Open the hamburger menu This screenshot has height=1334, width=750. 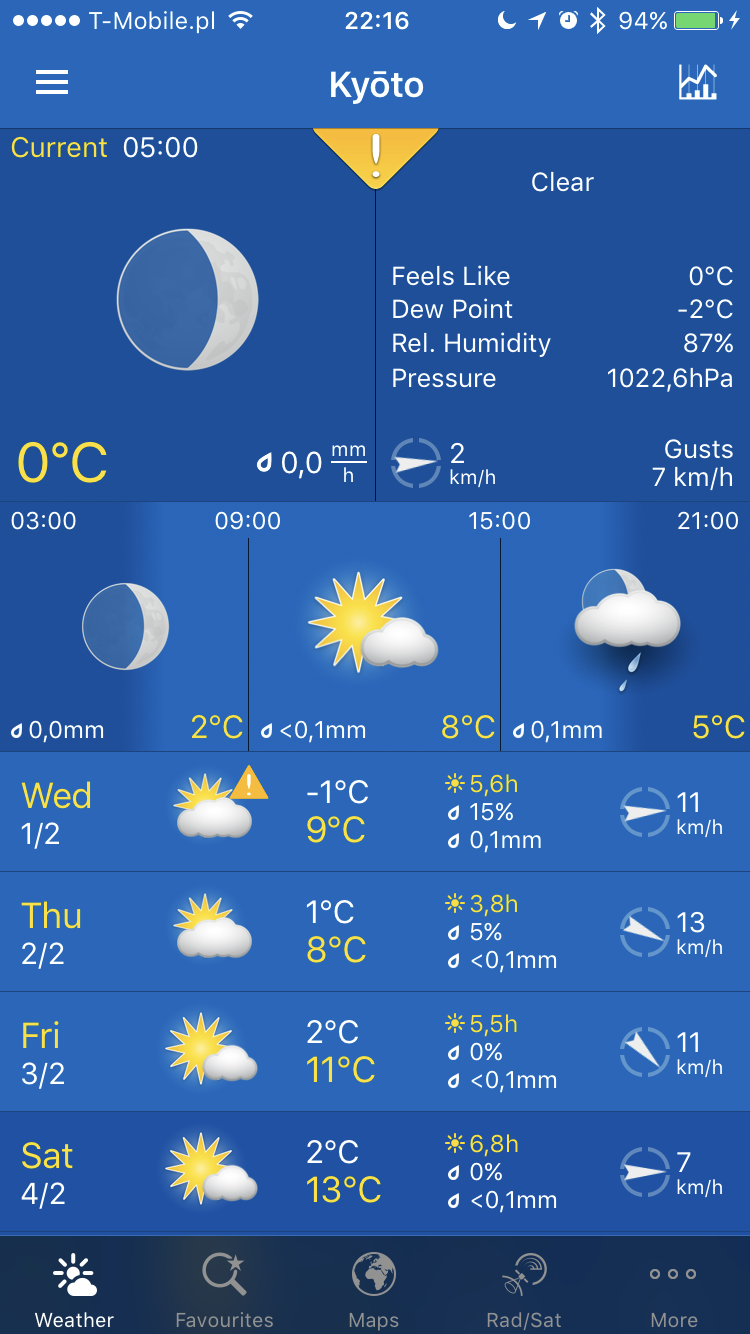pos(52,83)
